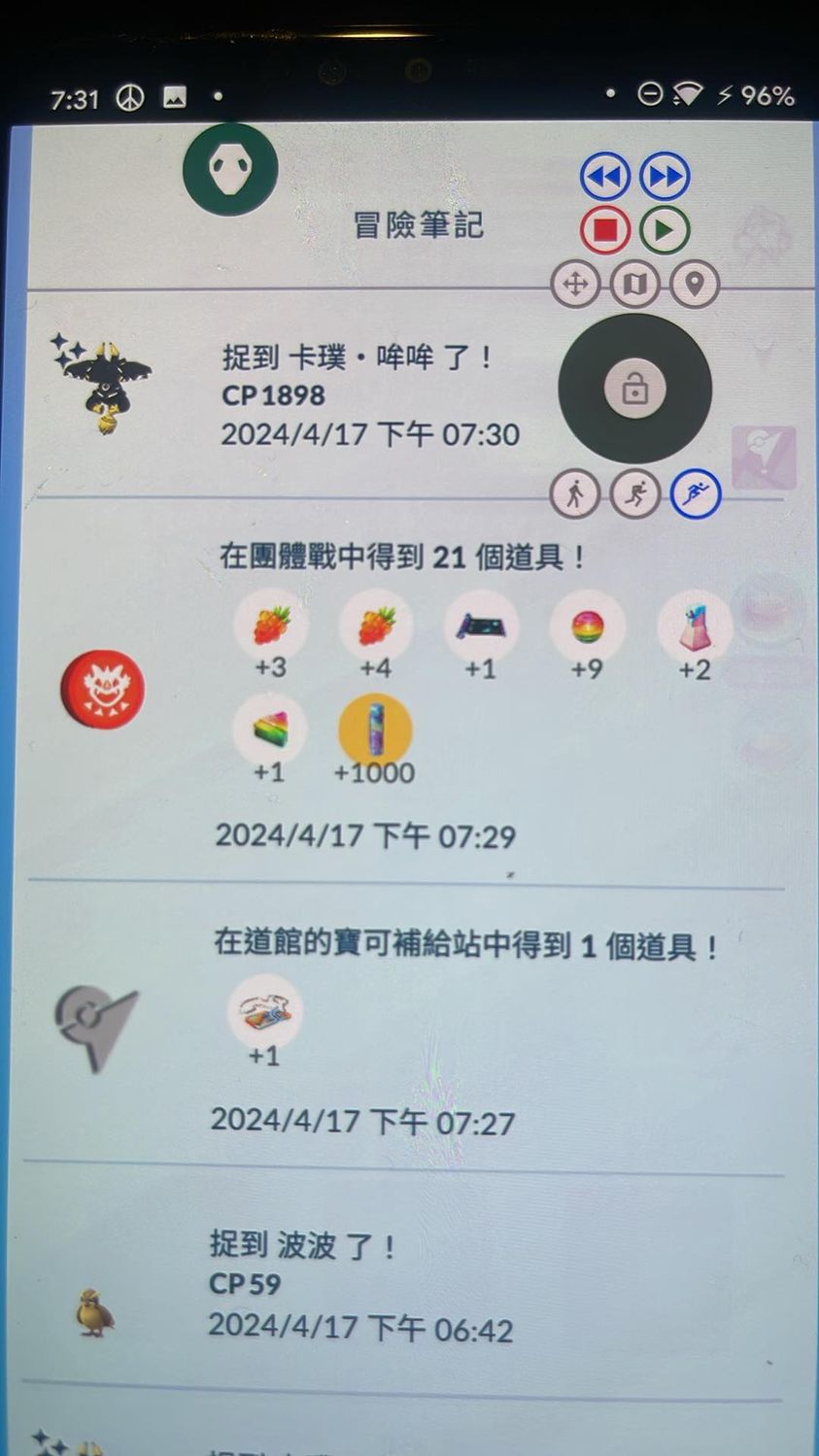Open the caught 波波 CP59 entry
The width and height of the screenshot is (819, 1456).
click(359, 1284)
